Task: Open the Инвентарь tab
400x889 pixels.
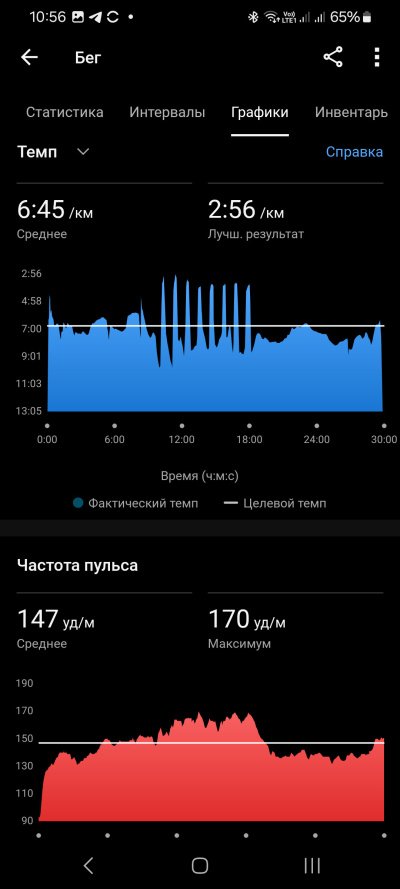Action: coord(351,112)
